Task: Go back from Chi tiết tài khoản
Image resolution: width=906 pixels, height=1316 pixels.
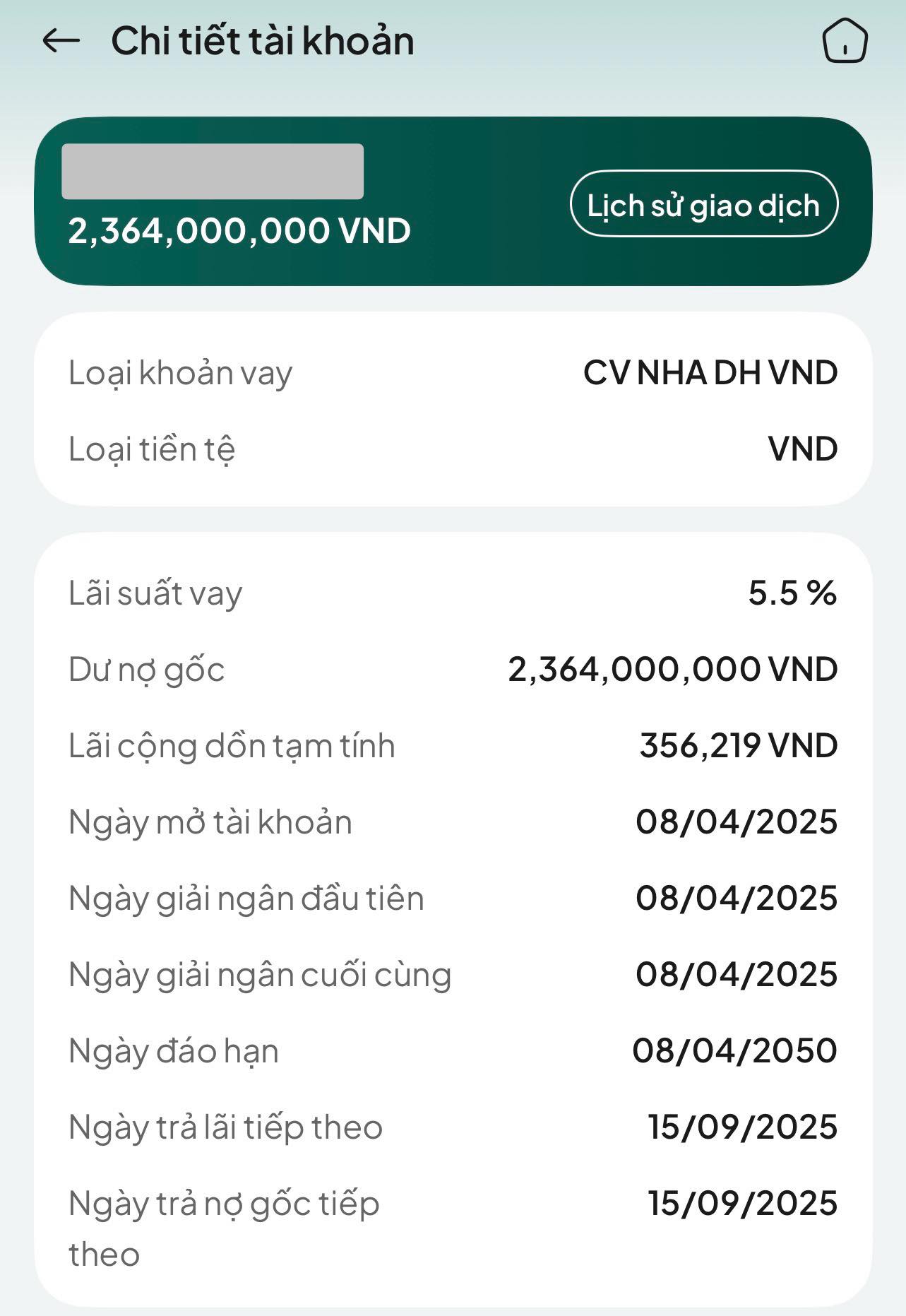Action: 61,41
